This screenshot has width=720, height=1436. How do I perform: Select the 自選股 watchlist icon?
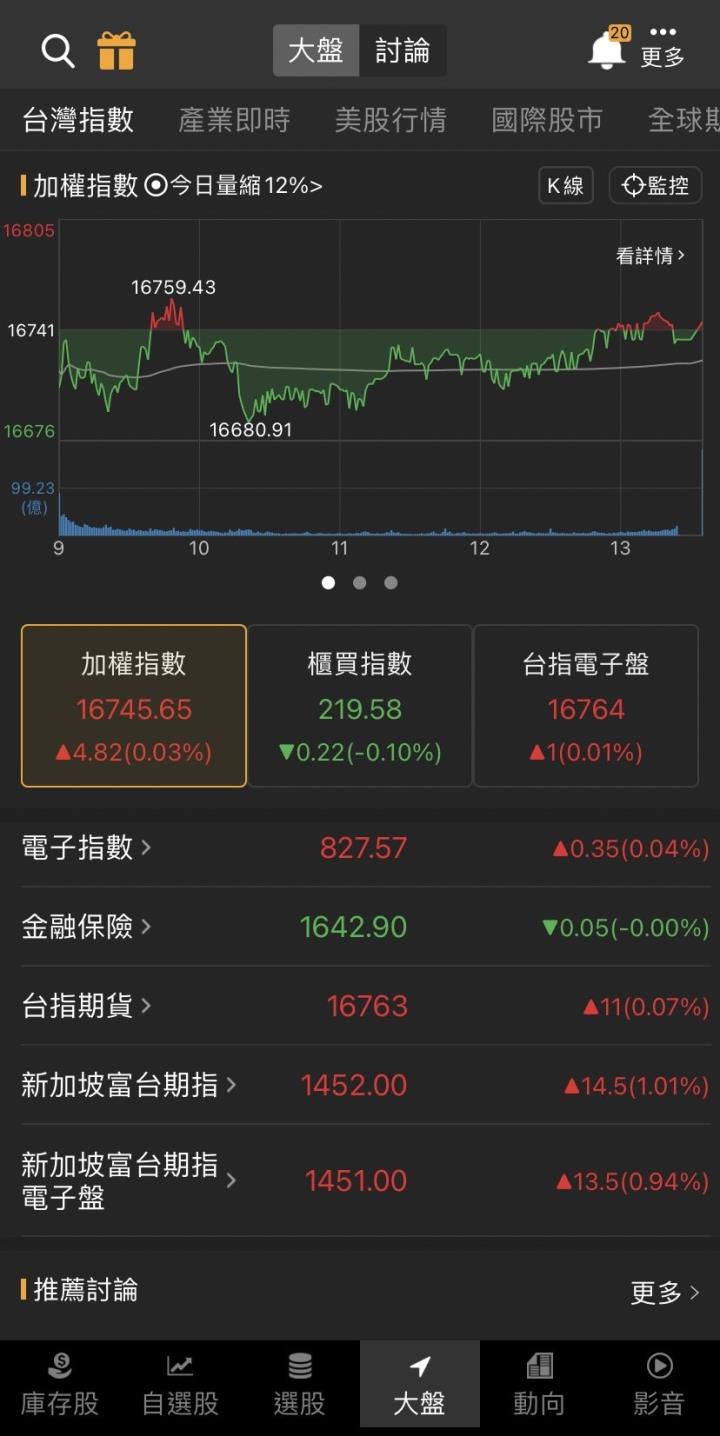tap(179, 1384)
